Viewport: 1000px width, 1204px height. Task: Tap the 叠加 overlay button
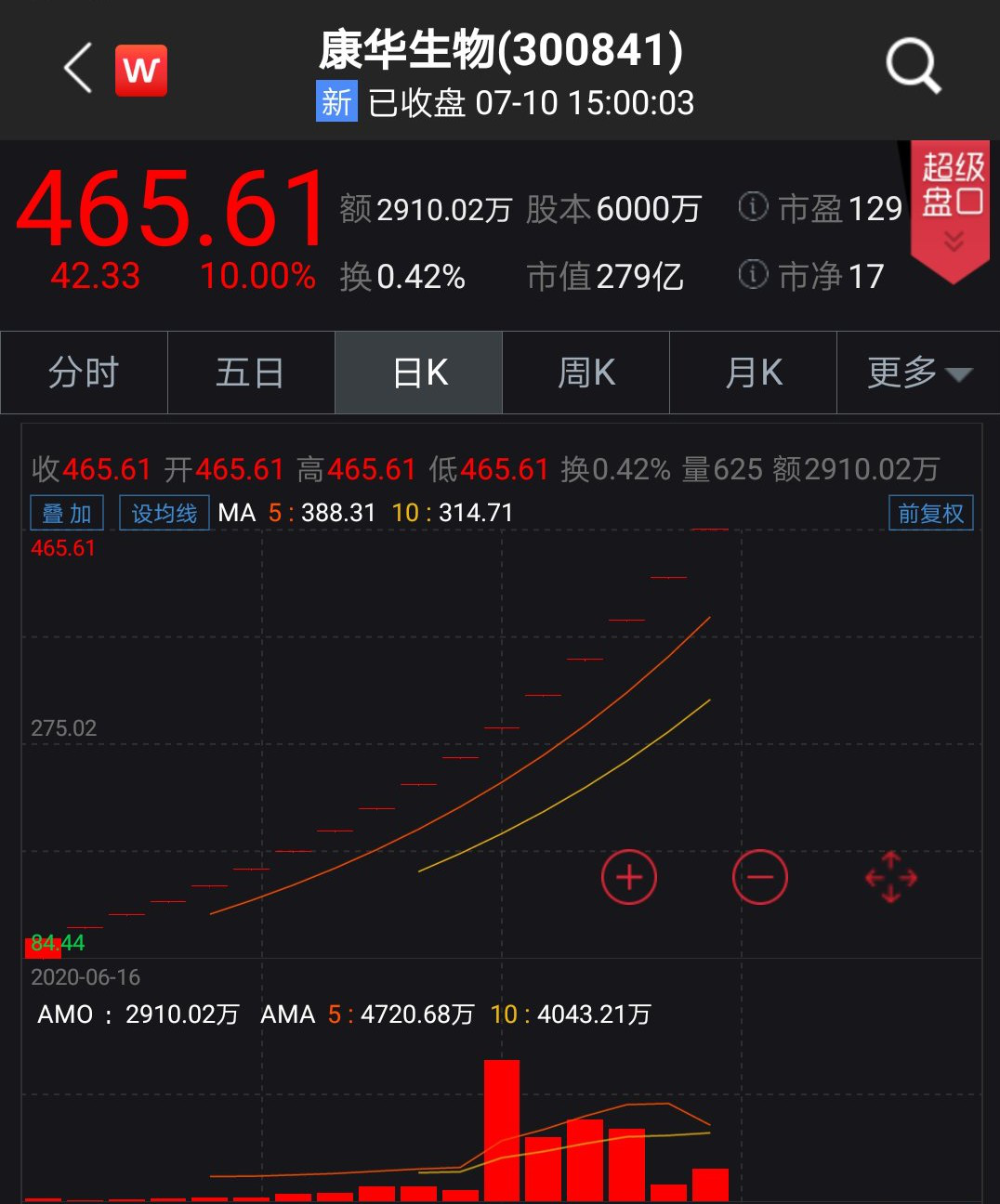[x=67, y=513]
